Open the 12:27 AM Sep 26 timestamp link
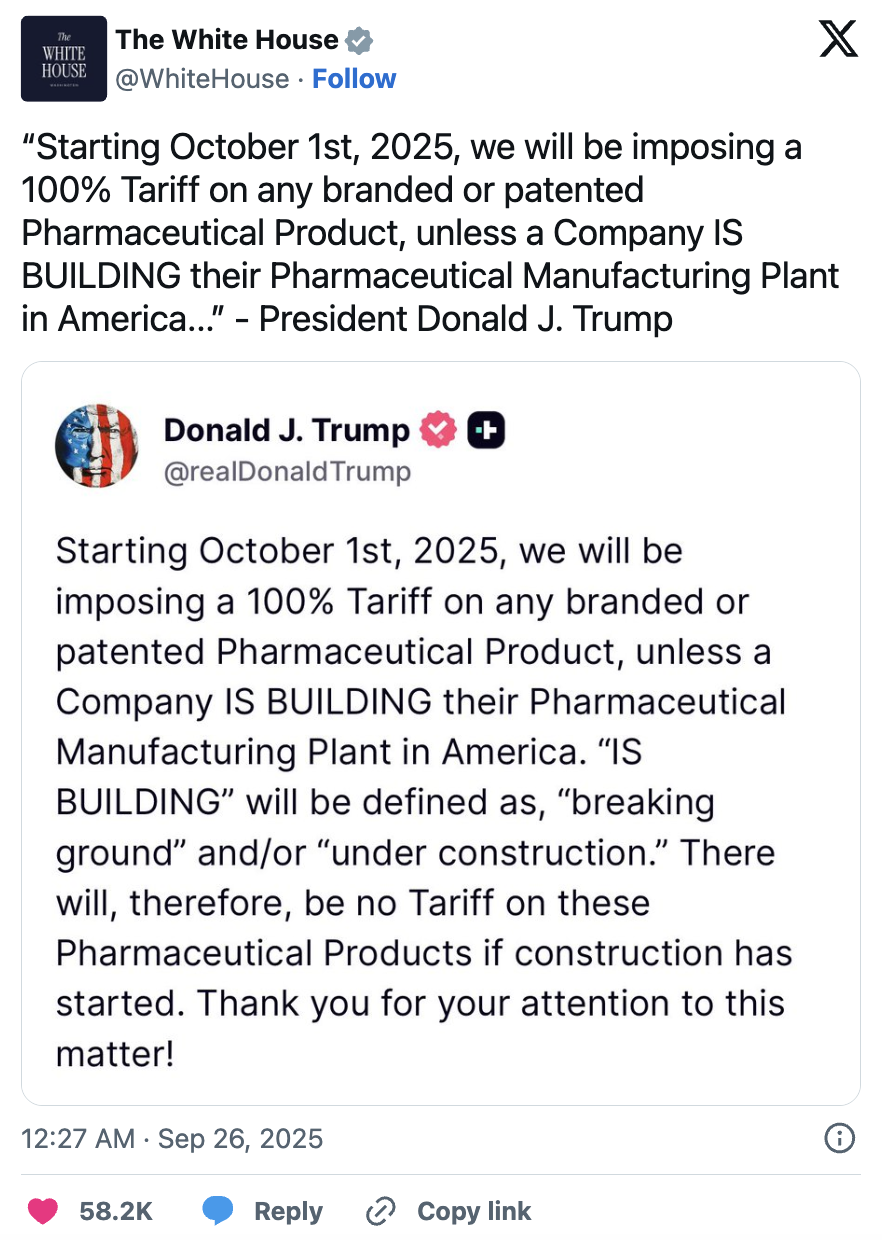 pyautogui.click(x=172, y=1138)
